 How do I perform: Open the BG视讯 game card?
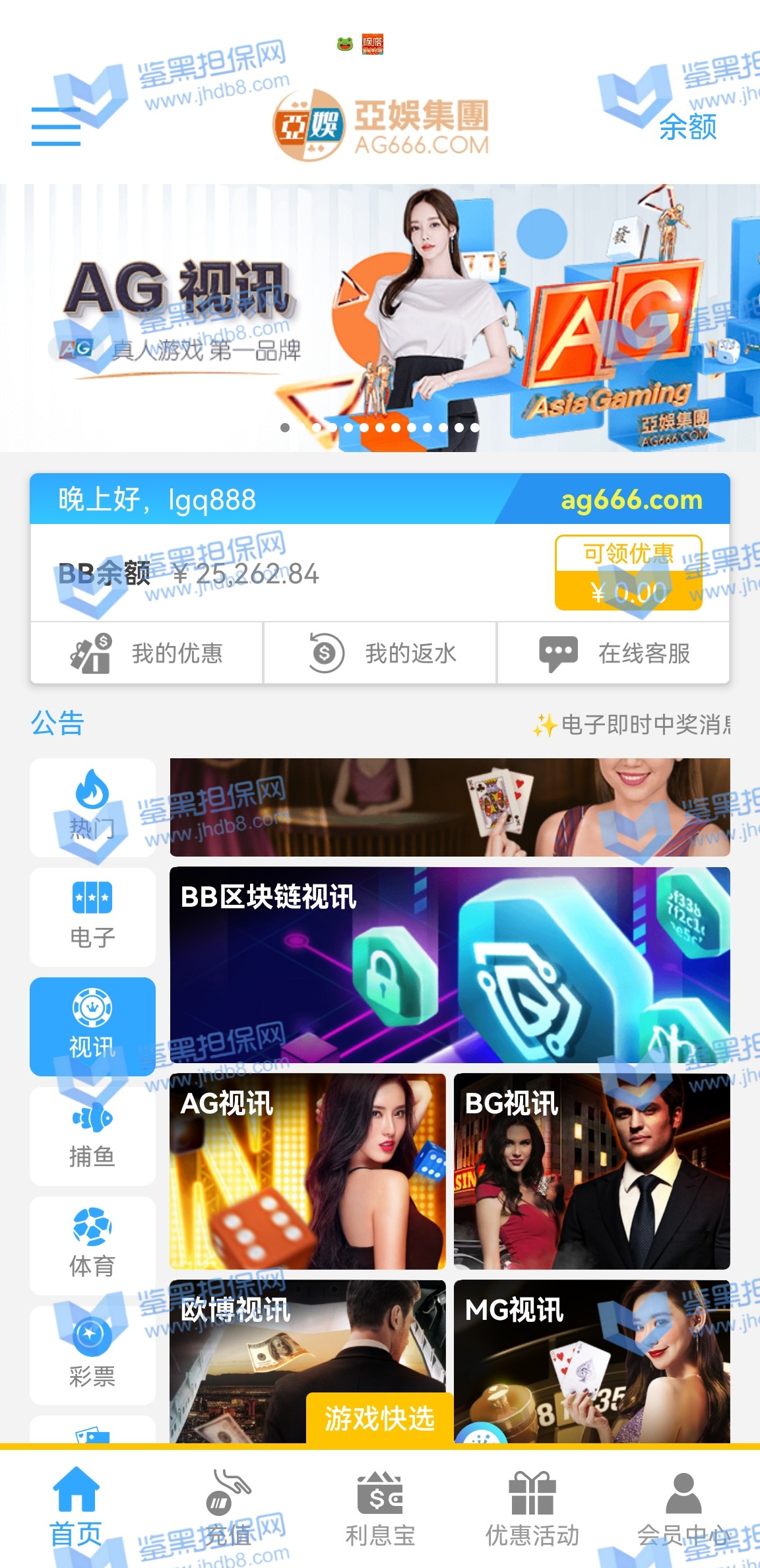(592, 1171)
